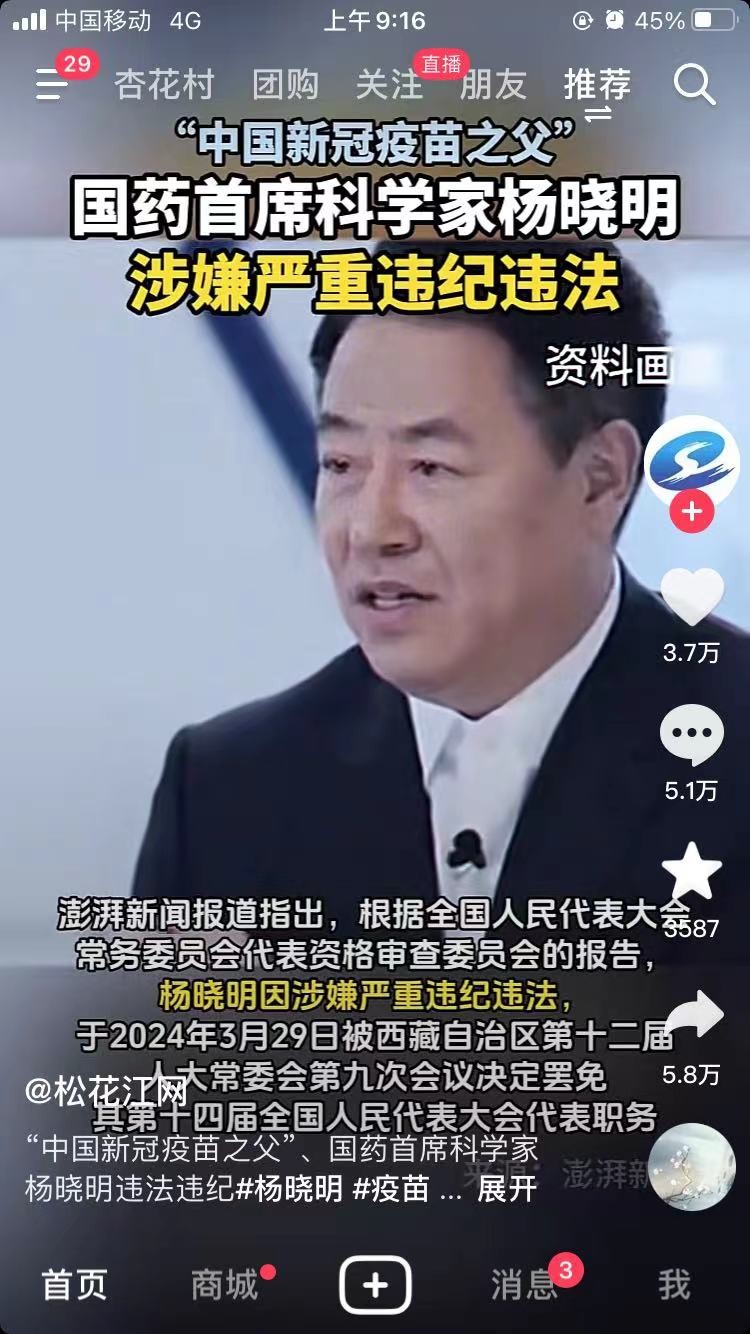Like this video with the heart icon
This screenshot has width=750, height=1334.
691,597
